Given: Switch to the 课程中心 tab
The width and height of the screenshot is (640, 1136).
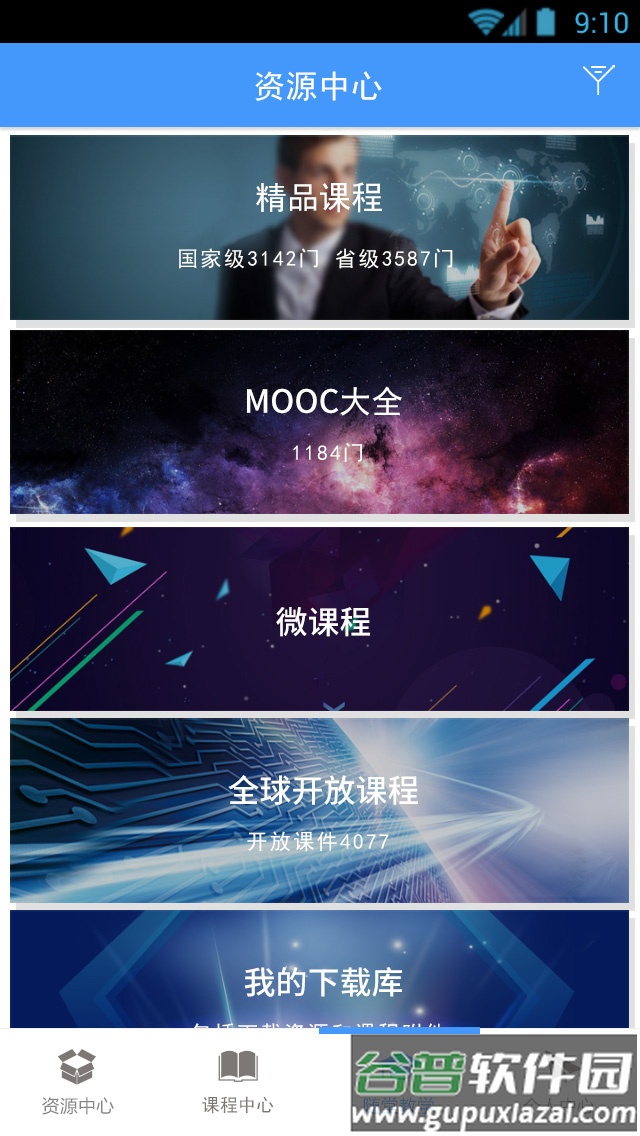Looking at the screenshot, I should coord(237,1082).
